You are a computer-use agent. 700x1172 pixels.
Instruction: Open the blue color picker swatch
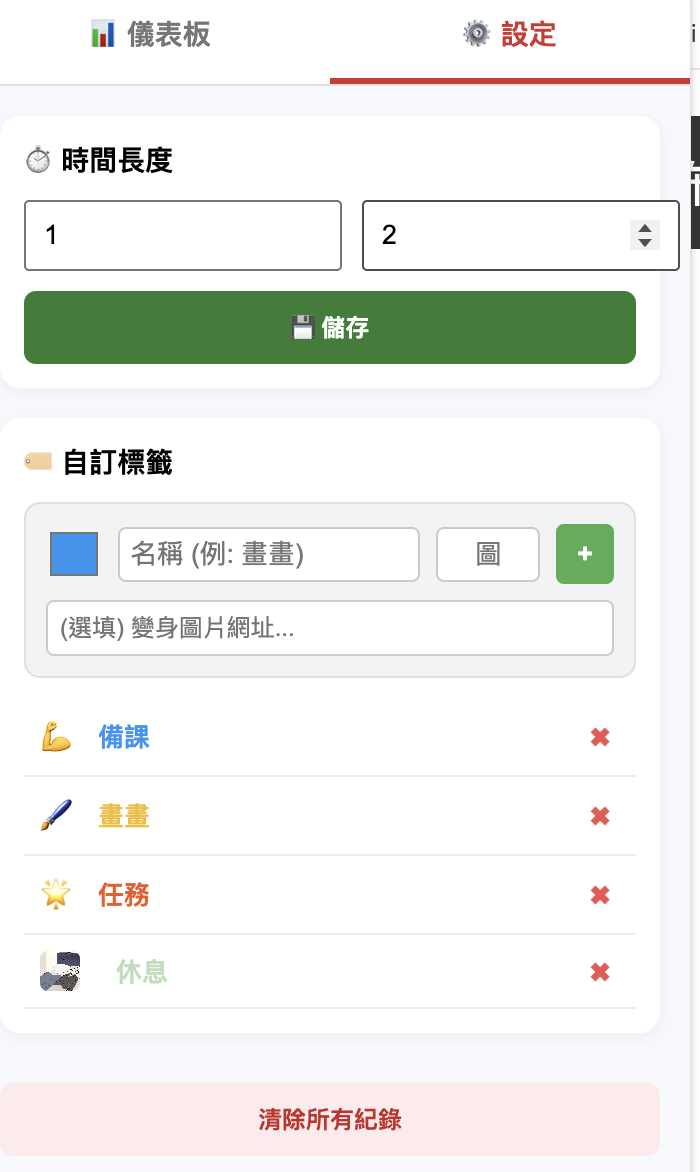tap(74, 554)
